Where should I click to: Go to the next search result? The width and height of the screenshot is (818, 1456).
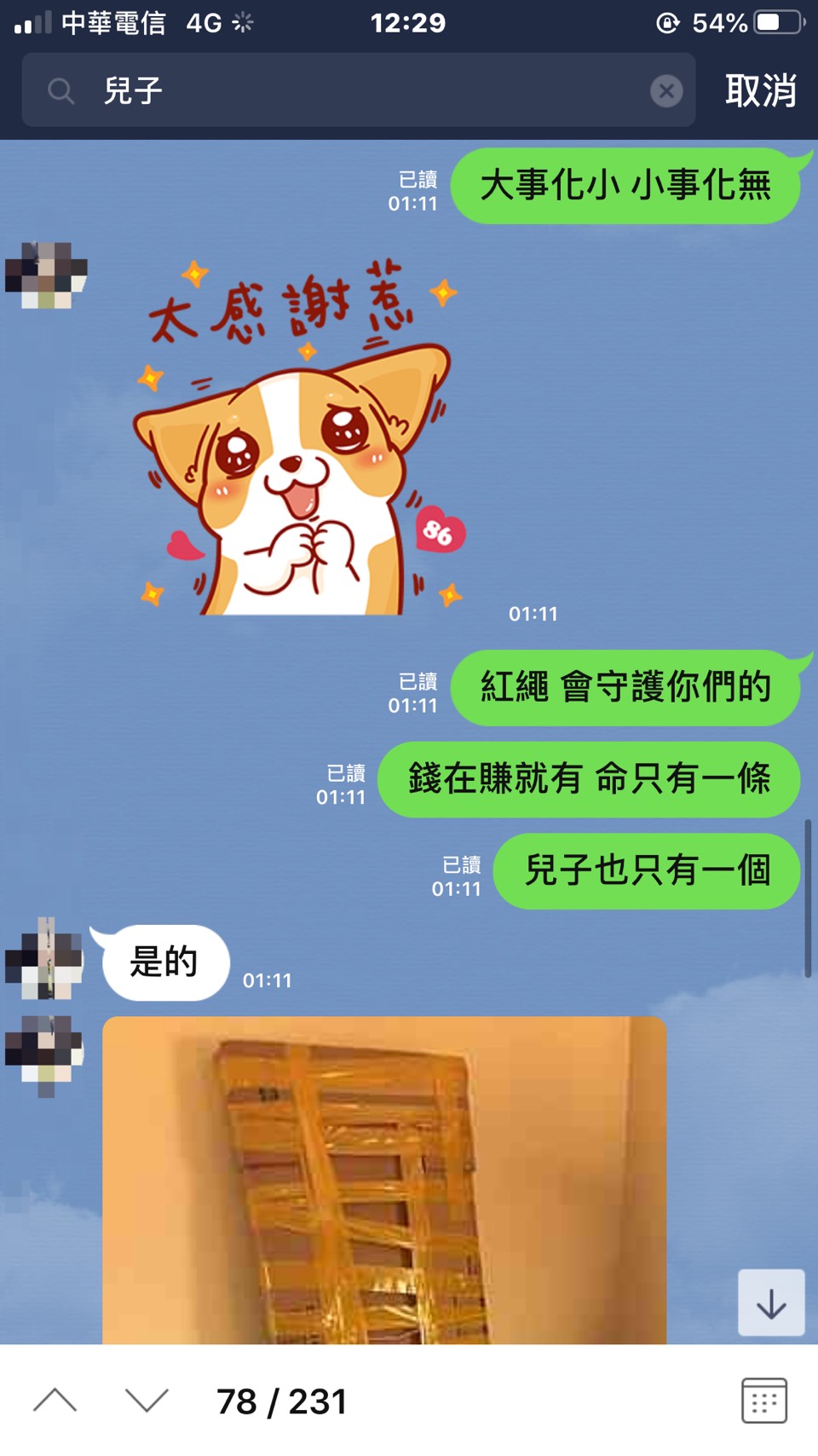click(x=147, y=1401)
